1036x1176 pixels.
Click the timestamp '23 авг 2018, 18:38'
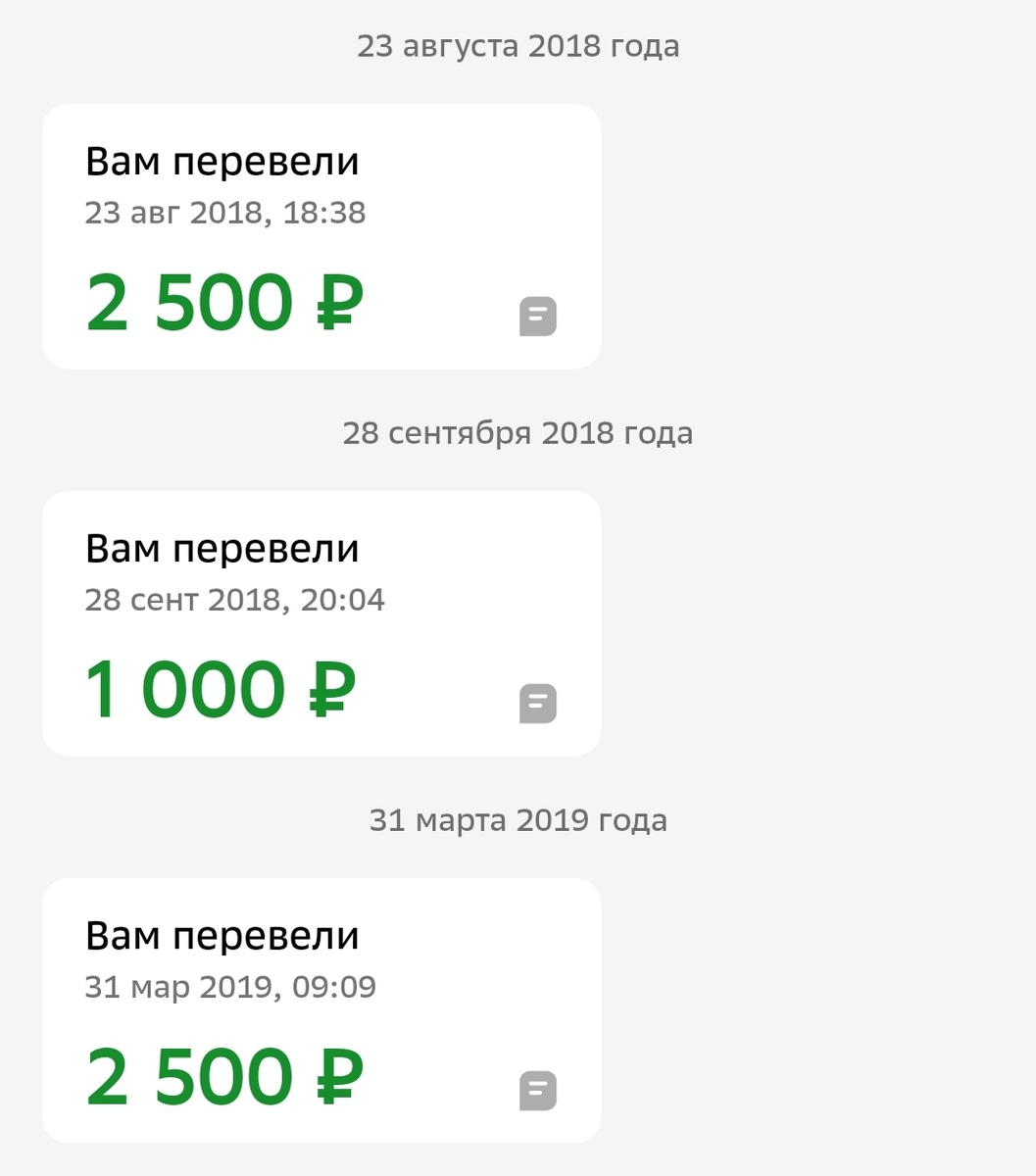(x=225, y=212)
